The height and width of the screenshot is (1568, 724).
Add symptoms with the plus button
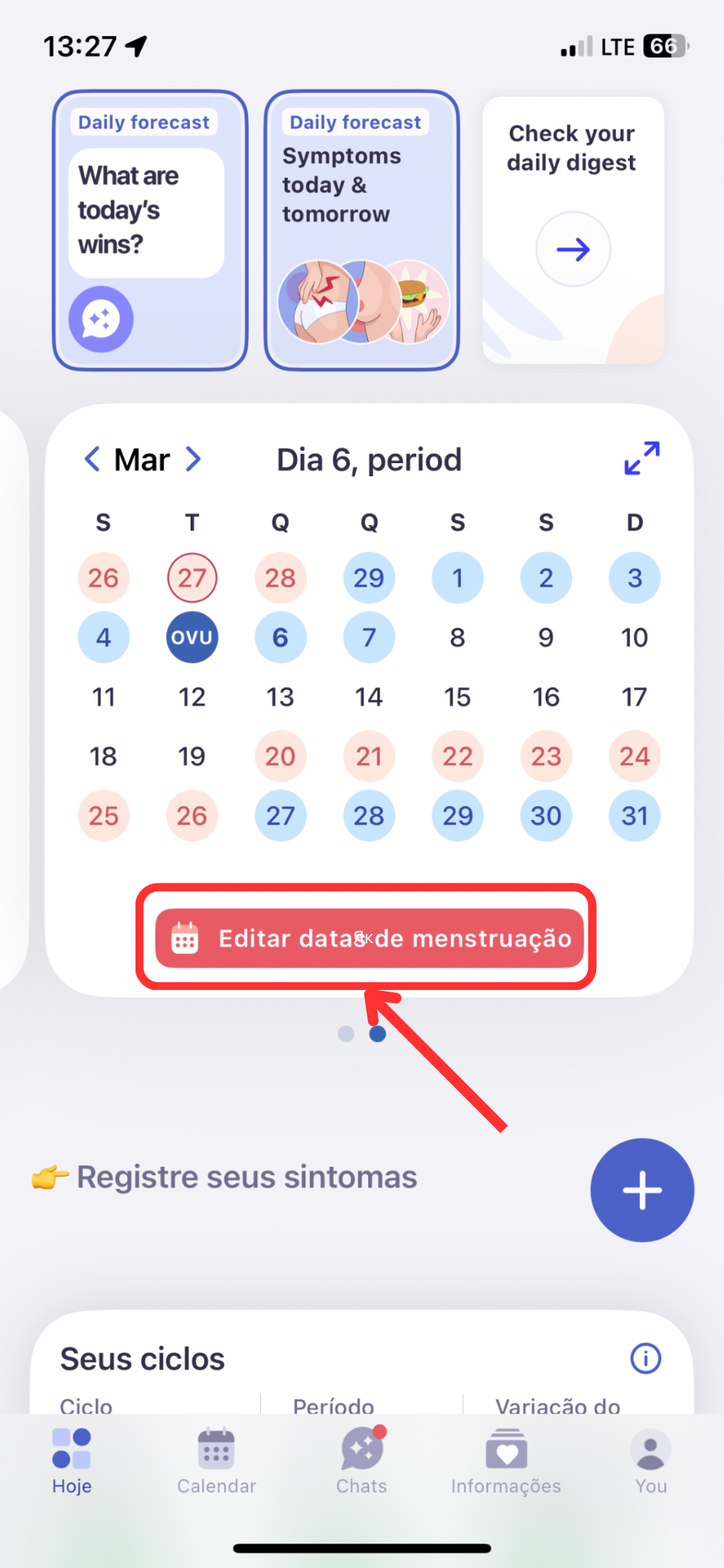(642, 1190)
